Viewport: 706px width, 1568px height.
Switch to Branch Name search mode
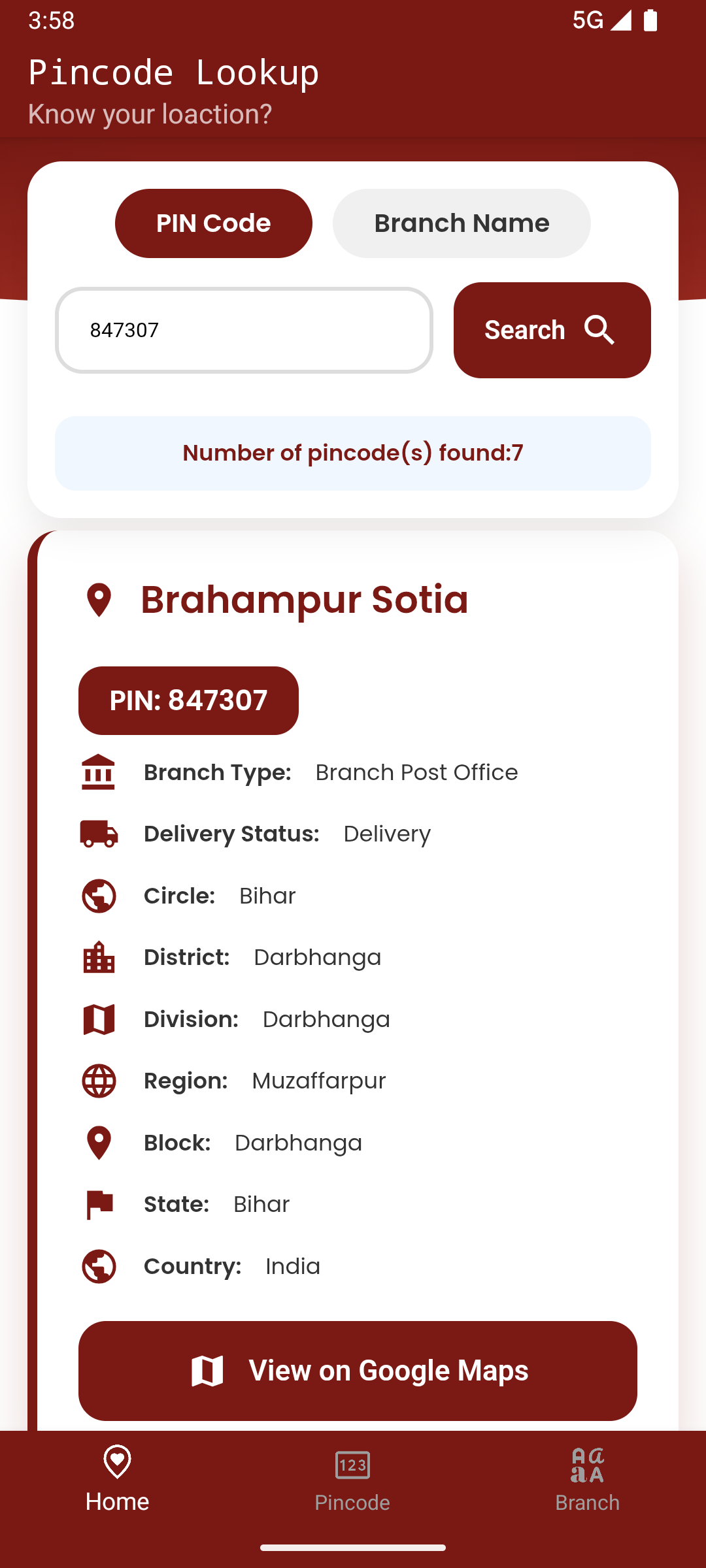[461, 223]
